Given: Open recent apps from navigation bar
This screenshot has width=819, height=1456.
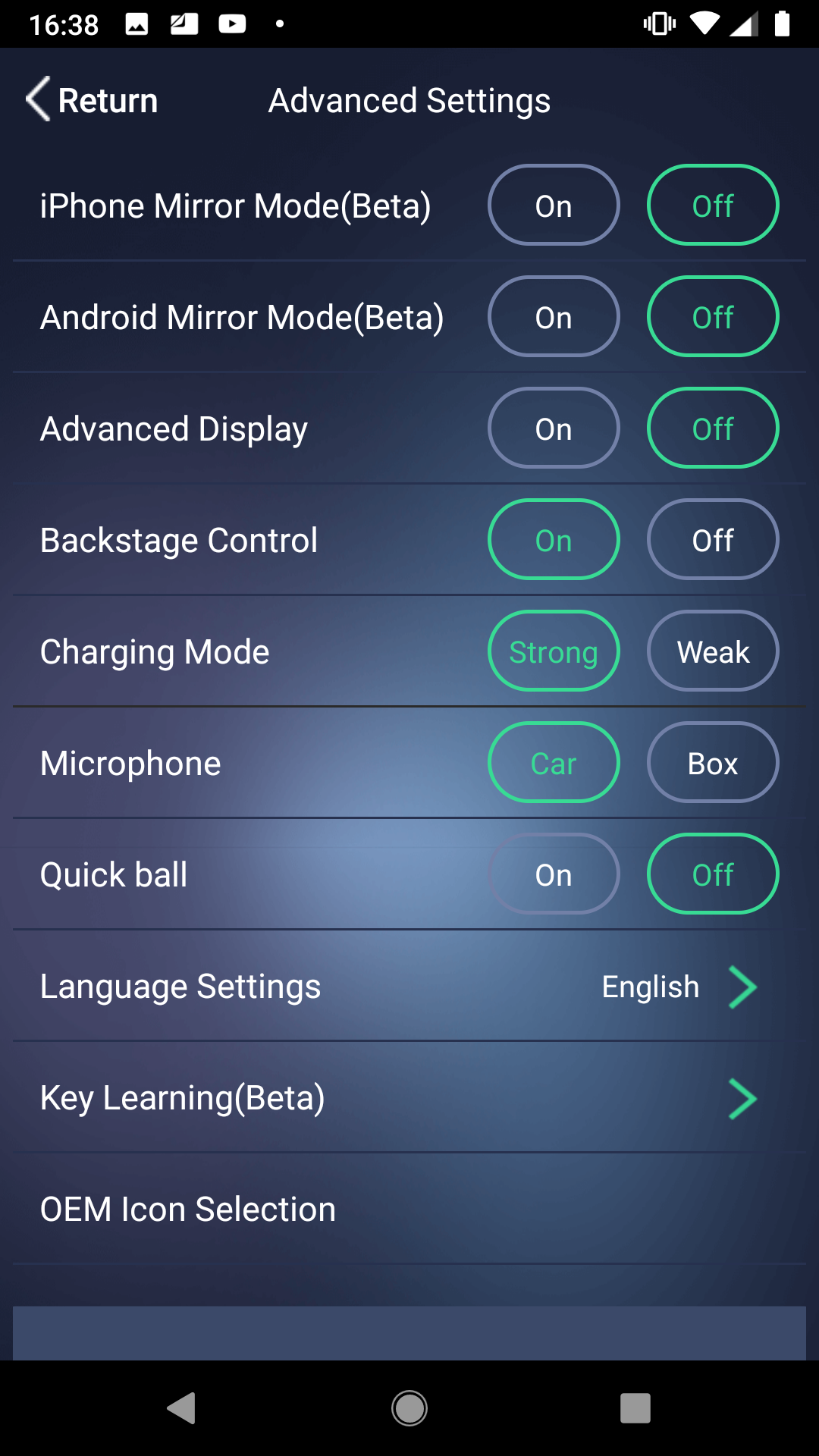Looking at the screenshot, I should pos(635,1408).
